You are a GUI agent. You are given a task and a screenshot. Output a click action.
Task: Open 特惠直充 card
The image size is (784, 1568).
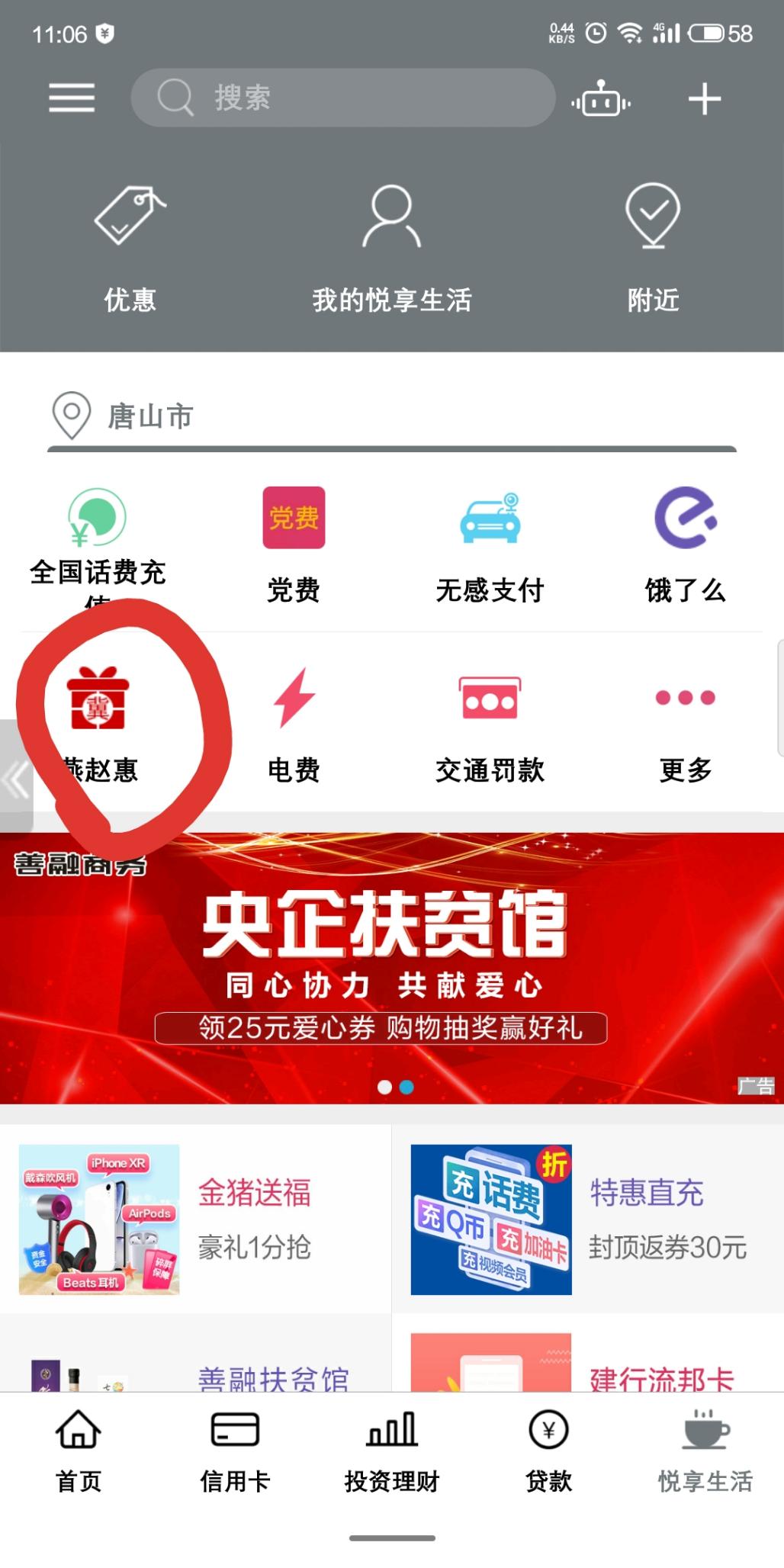[587, 1219]
